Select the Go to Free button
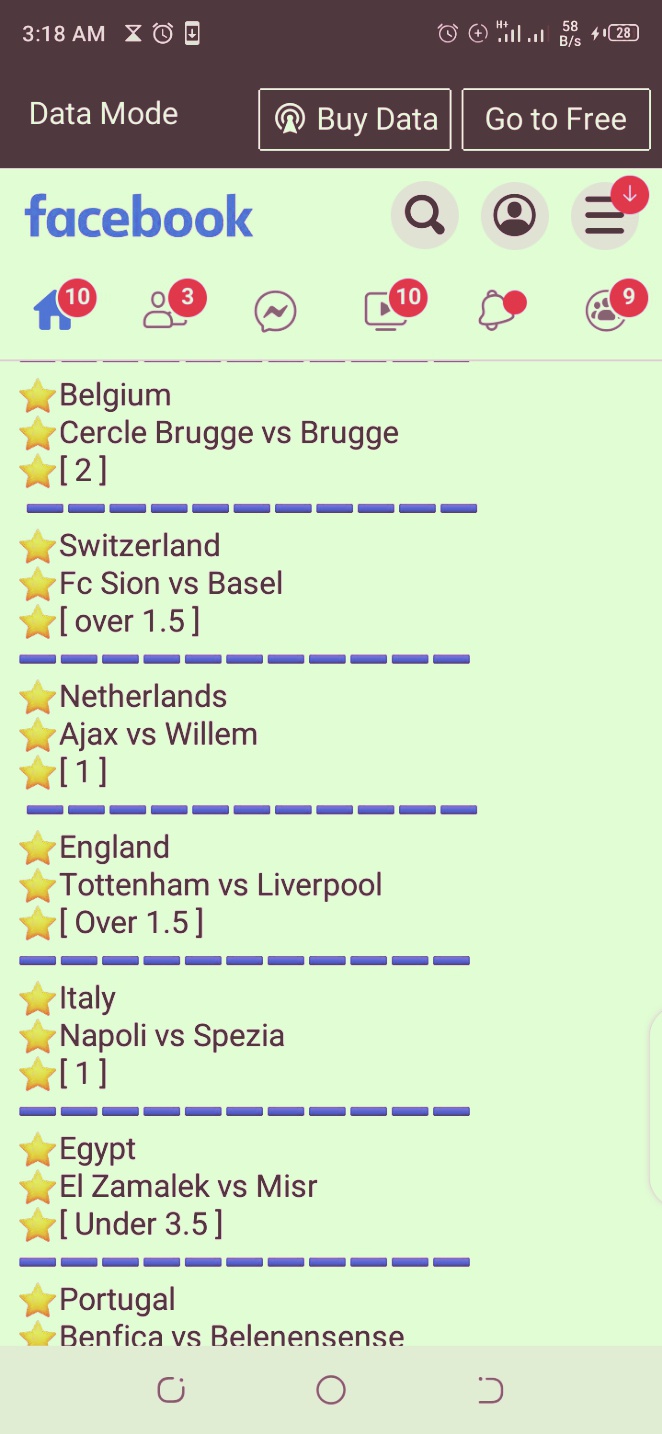The height and width of the screenshot is (1434, 662). (555, 119)
